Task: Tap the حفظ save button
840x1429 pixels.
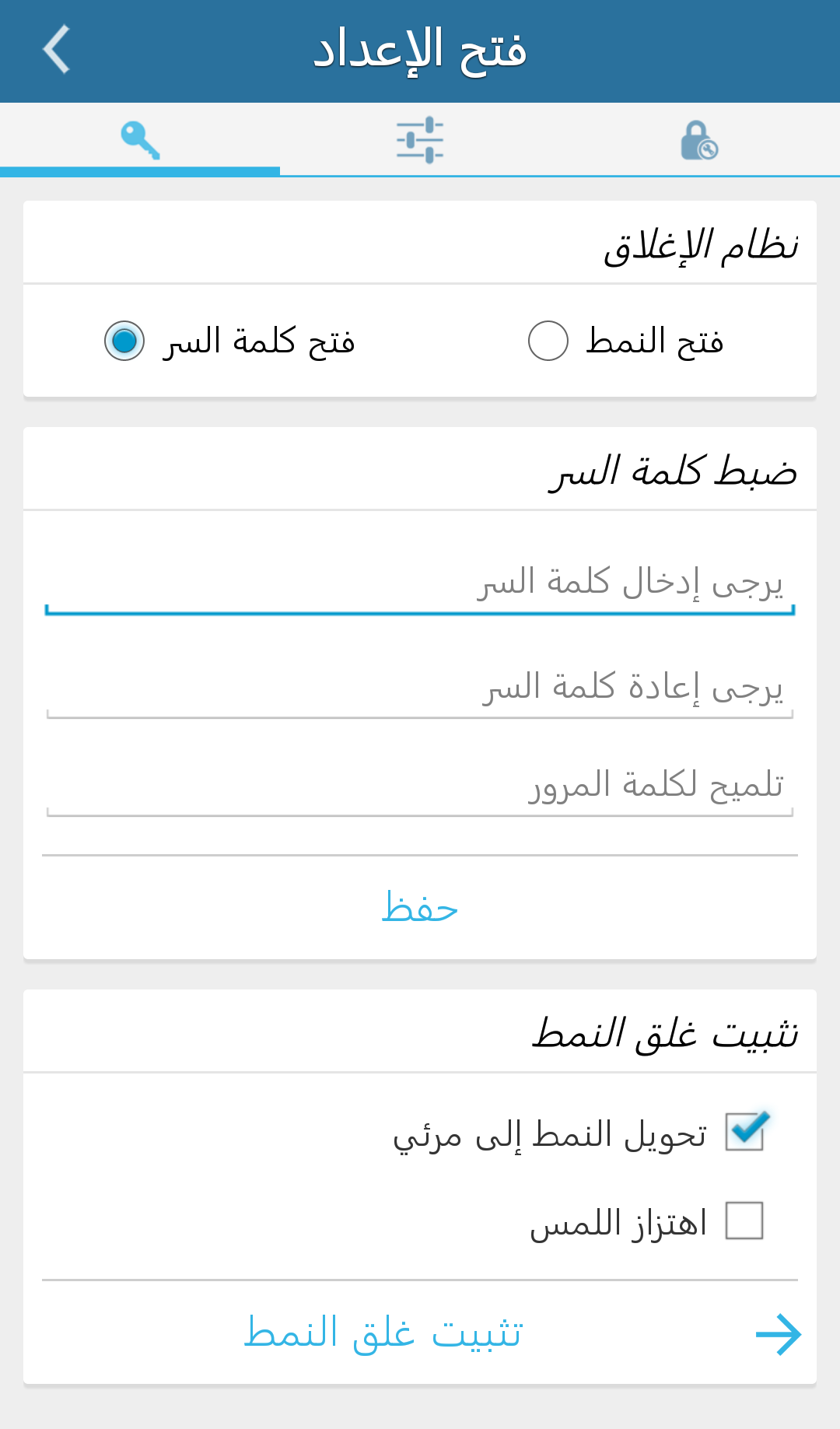Action: (420, 908)
